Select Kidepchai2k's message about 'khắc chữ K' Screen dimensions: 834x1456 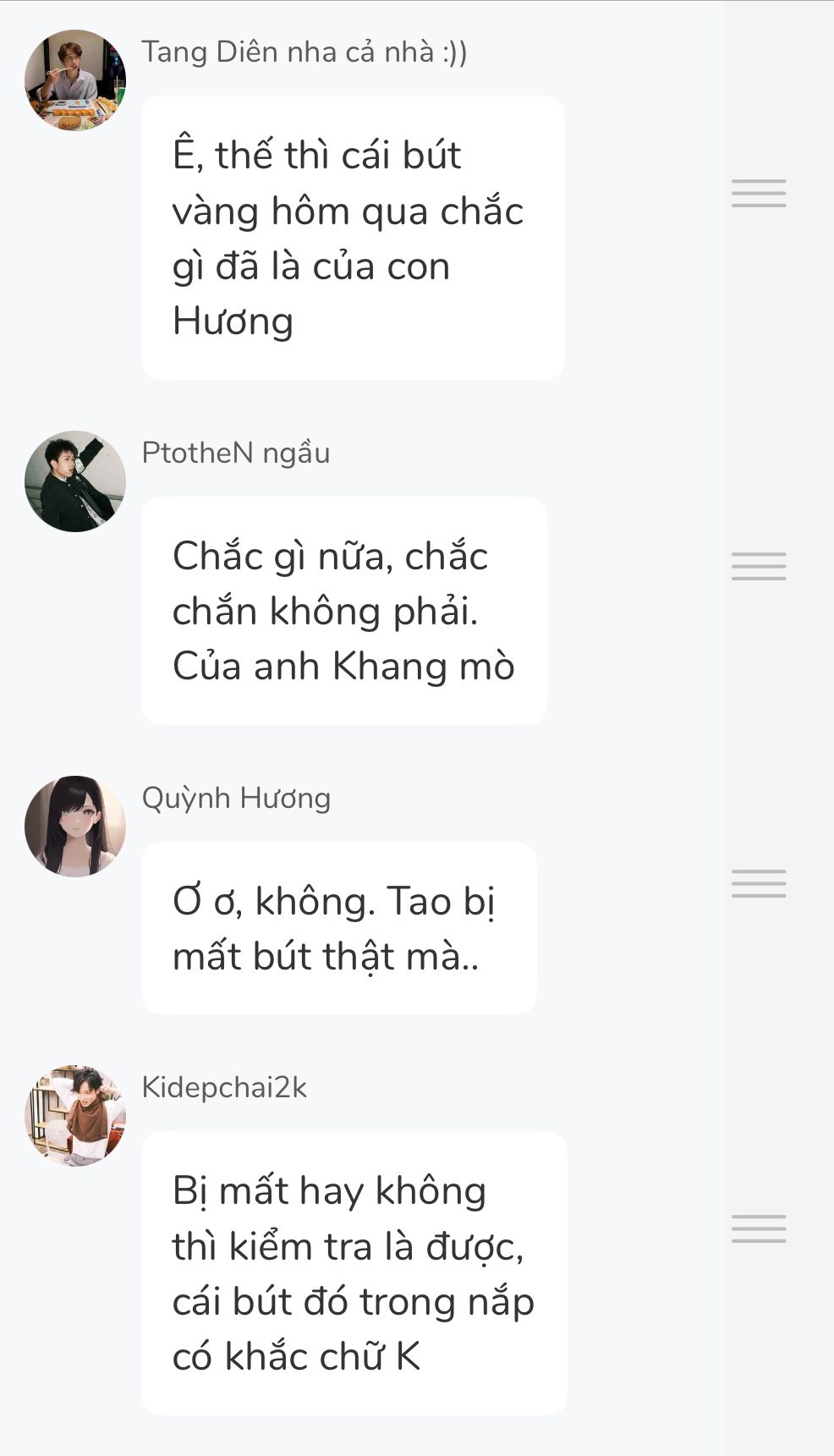(x=354, y=1272)
